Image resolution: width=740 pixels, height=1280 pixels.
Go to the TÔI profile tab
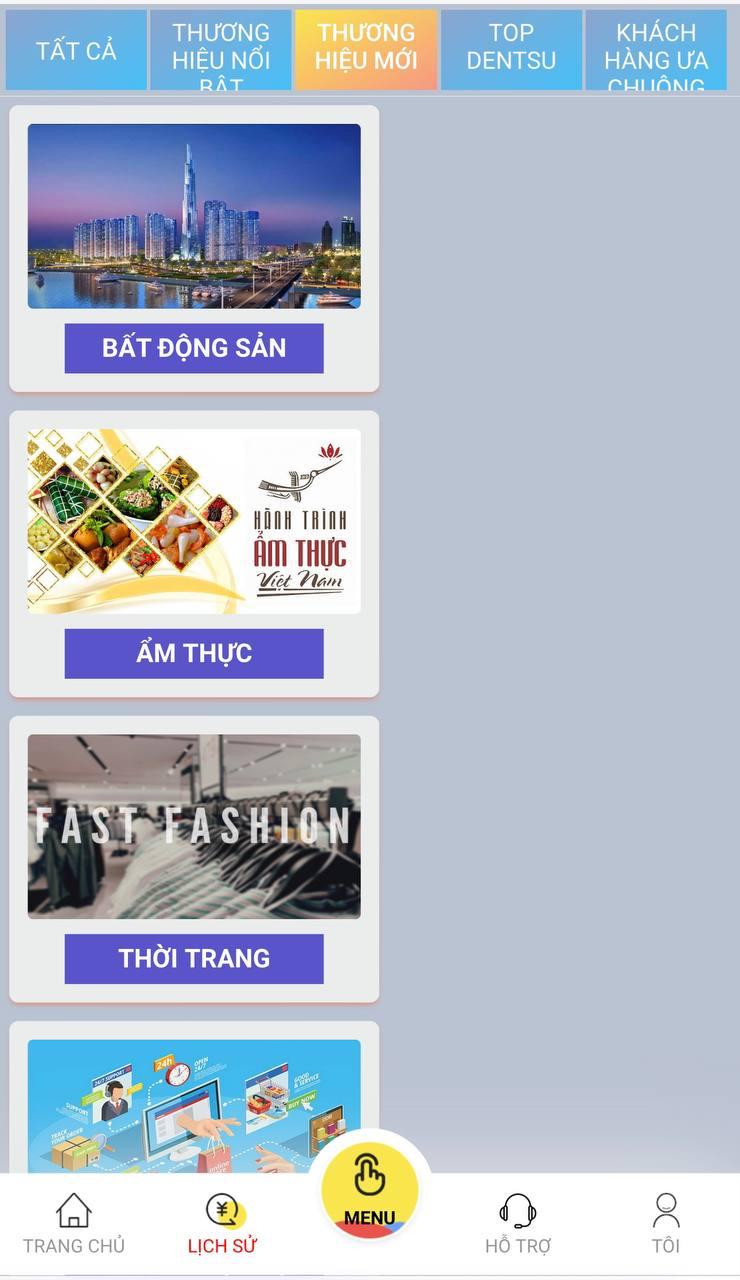point(666,1223)
